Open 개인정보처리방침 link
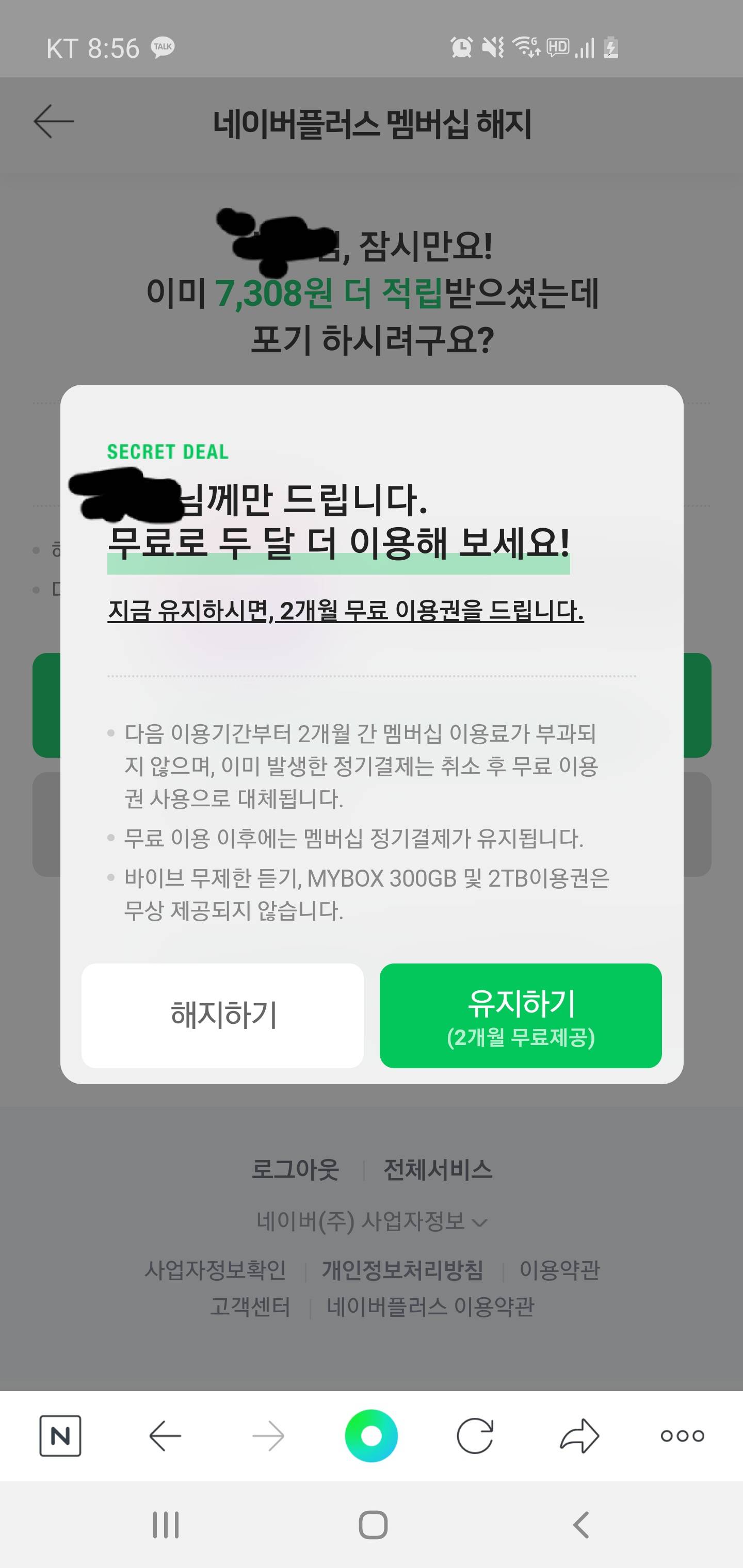The width and height of the screenshot is (743, 1568). [x=402, y=1270]
